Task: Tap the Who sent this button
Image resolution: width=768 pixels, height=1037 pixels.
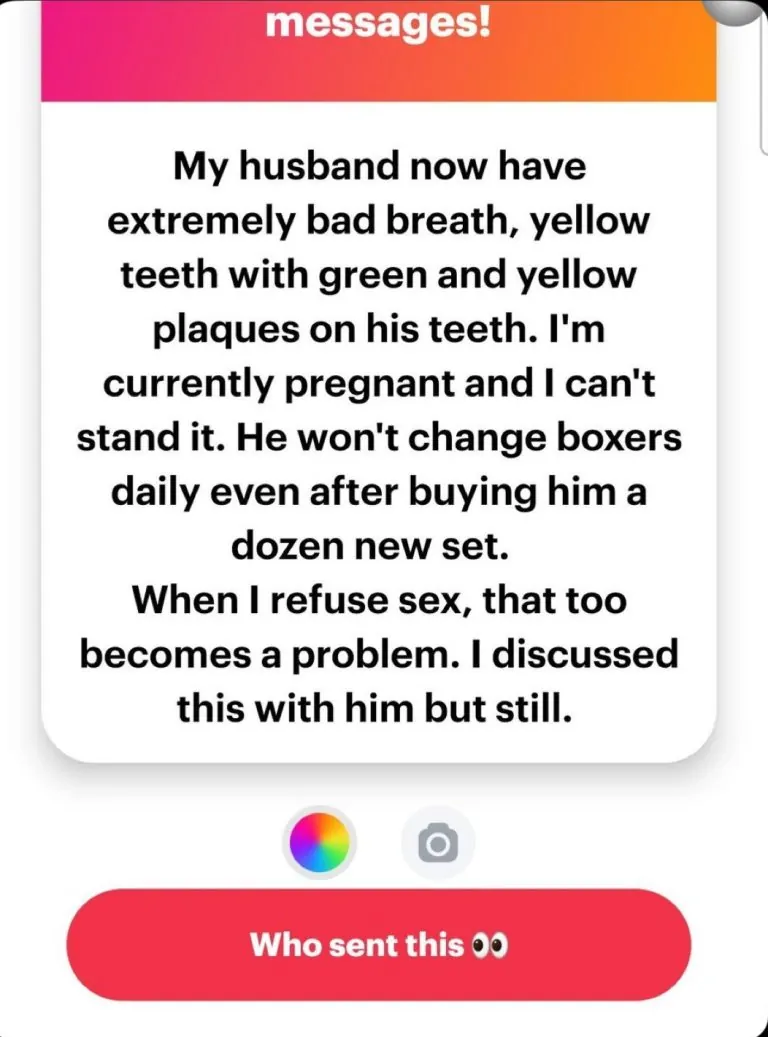Action: (x=378, y=944)
